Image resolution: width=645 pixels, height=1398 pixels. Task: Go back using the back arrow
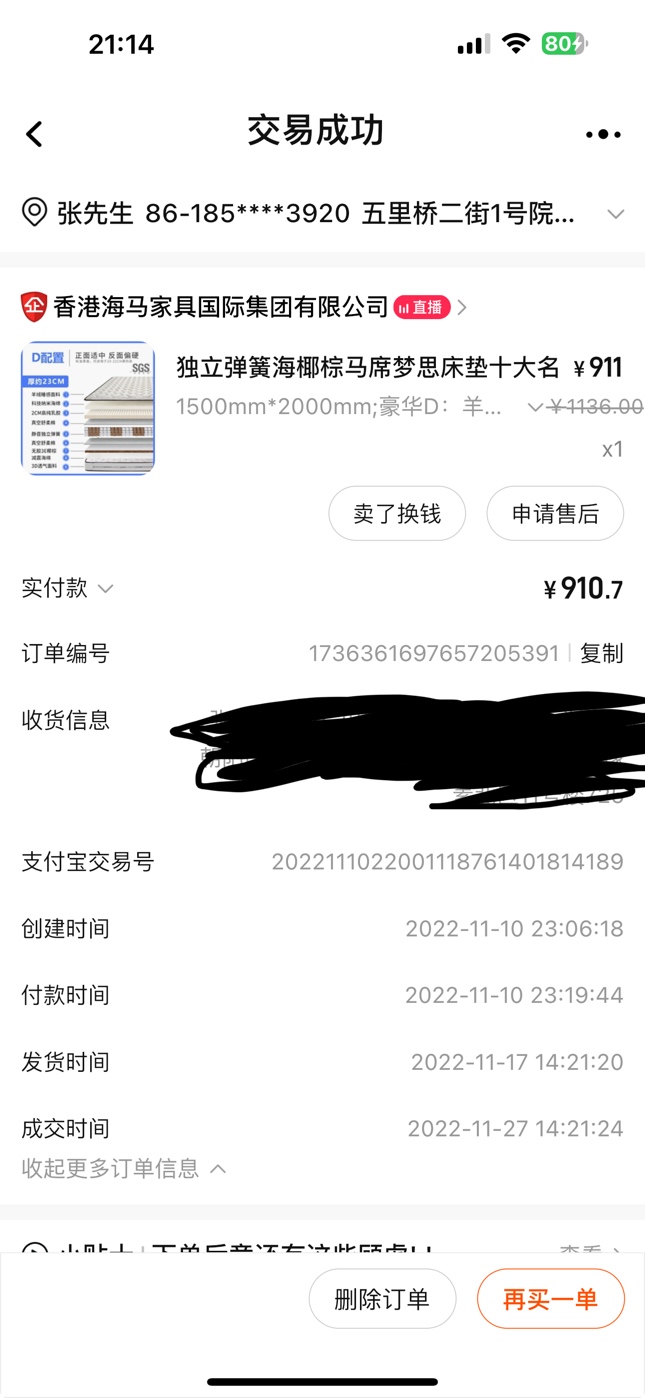pos(35,133)
